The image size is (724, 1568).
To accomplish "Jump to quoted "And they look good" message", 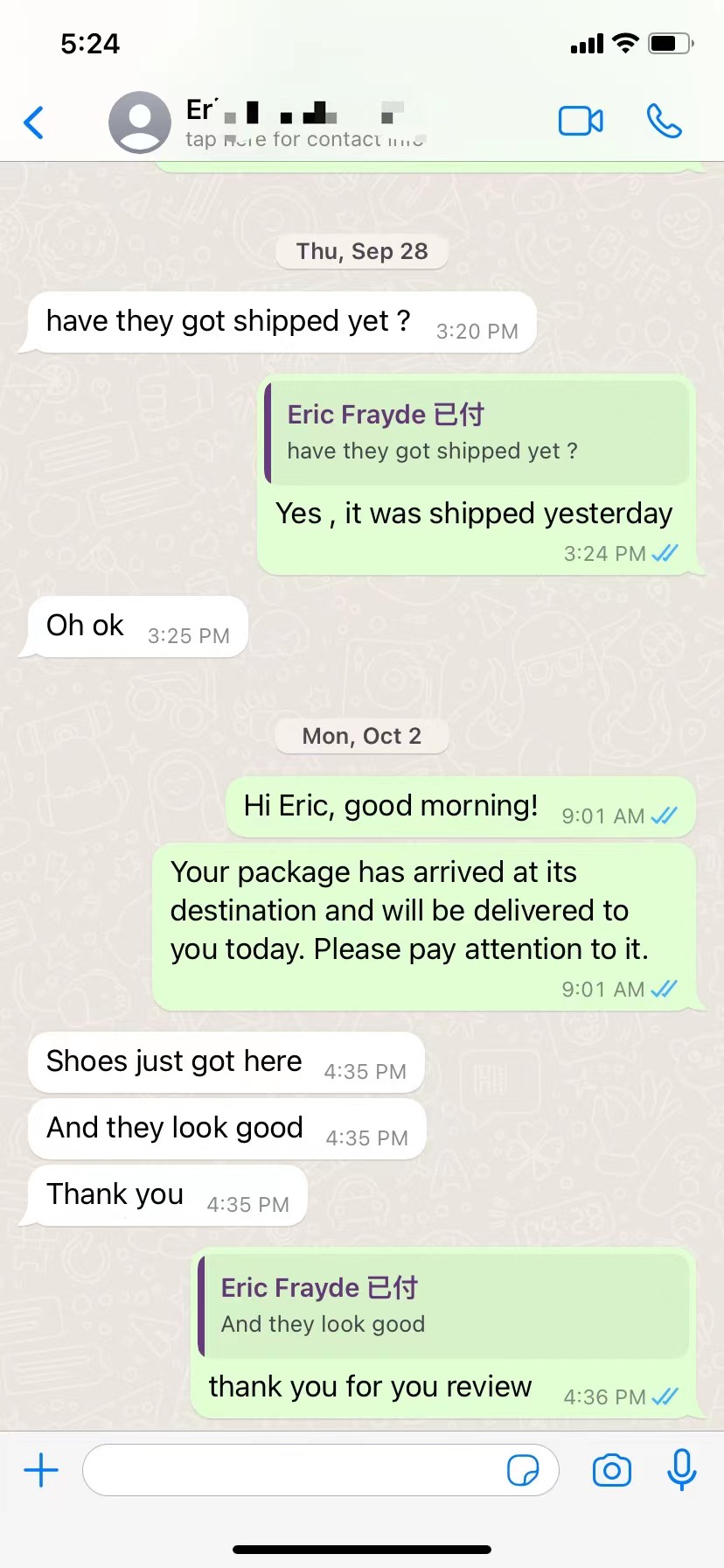I will pyautogui.click(x=444, y=1305).
